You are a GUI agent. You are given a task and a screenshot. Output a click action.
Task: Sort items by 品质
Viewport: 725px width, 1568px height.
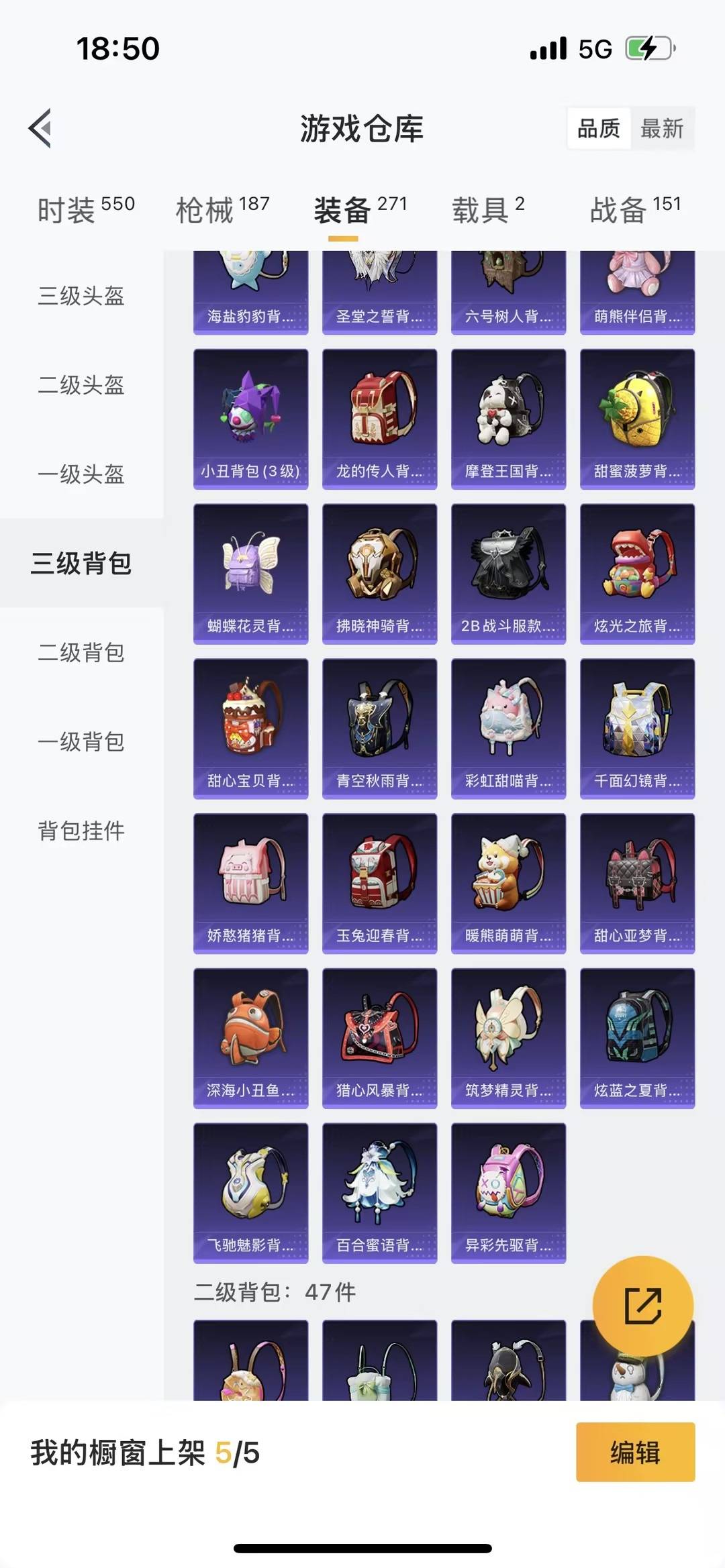click(599, 128)
